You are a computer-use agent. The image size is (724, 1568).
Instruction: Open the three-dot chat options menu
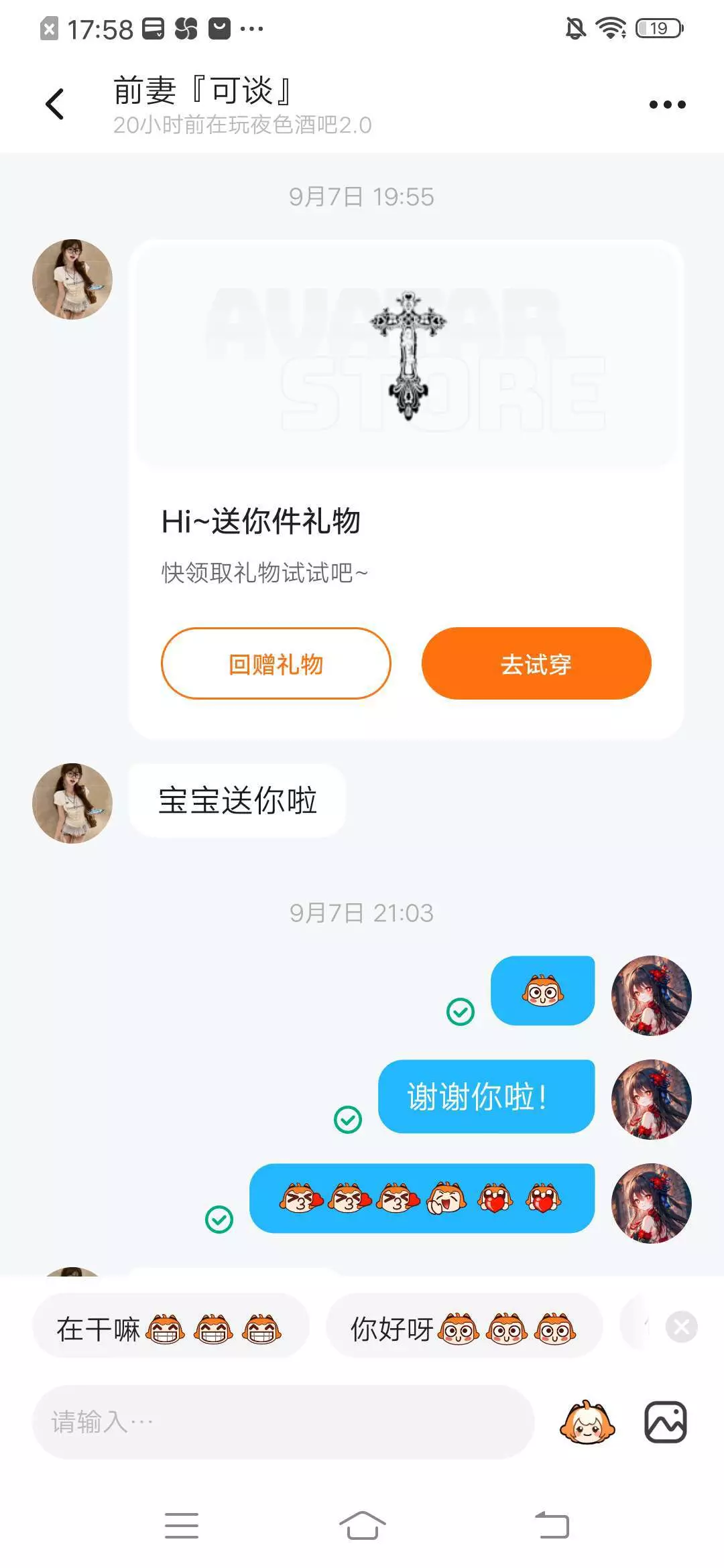pyautogui.click(x=667, y=105)
